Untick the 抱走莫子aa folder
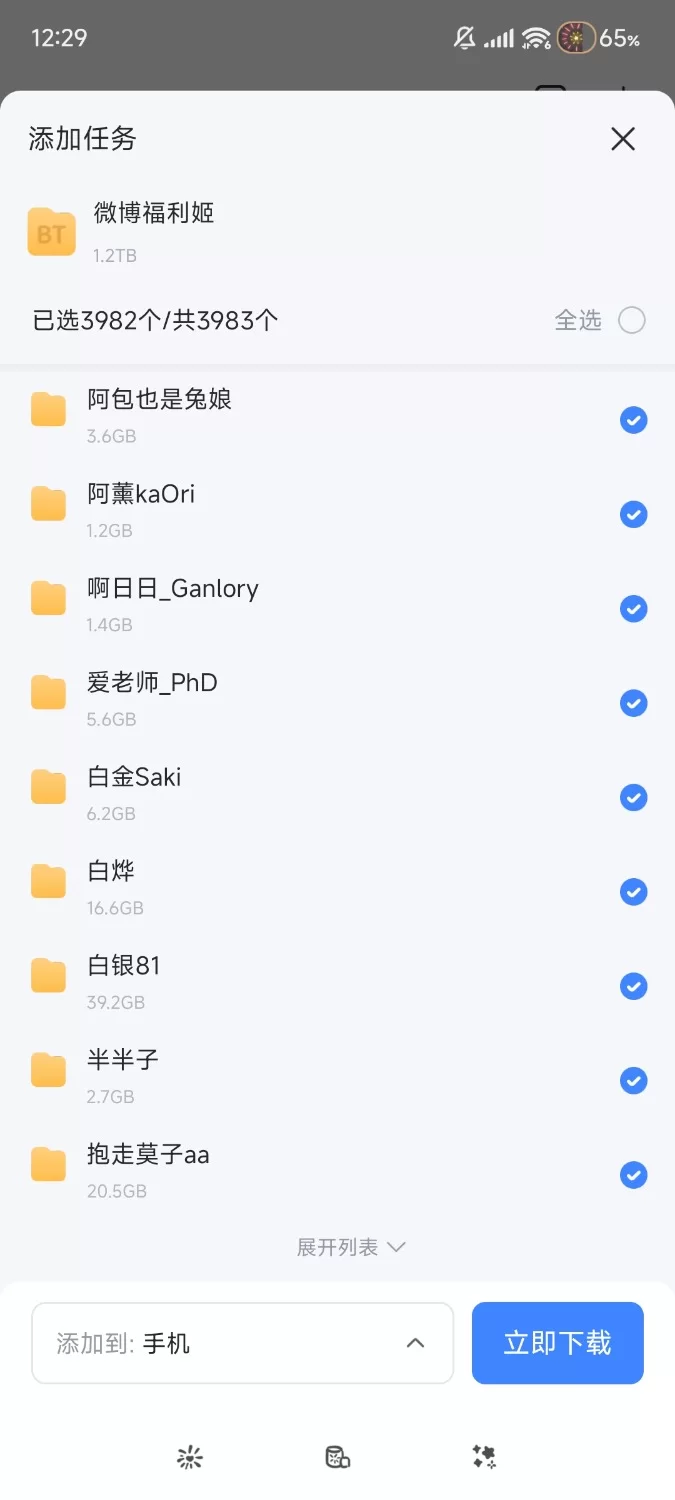 (633, 1175)
